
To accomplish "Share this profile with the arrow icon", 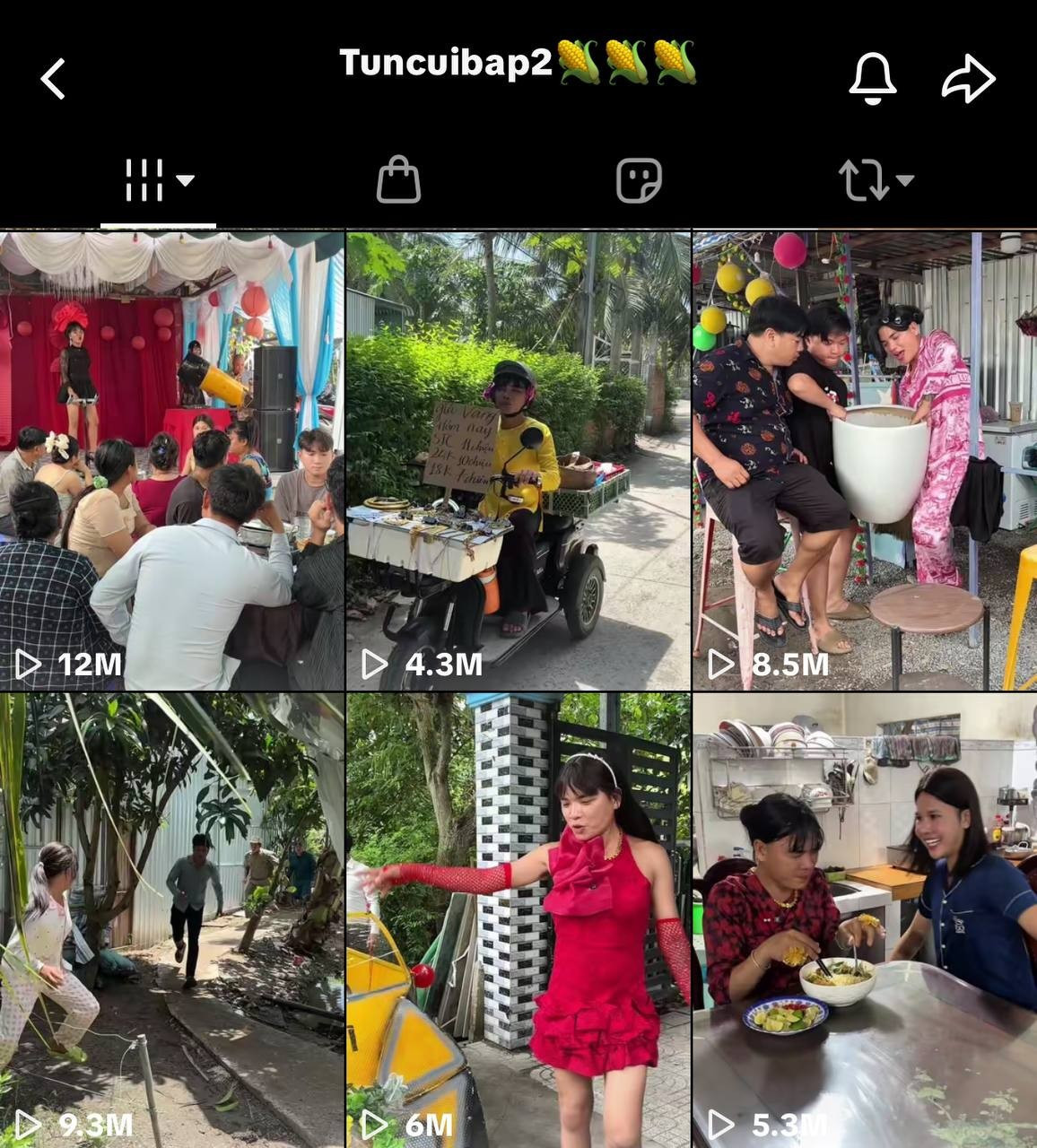I will (968, 78).
